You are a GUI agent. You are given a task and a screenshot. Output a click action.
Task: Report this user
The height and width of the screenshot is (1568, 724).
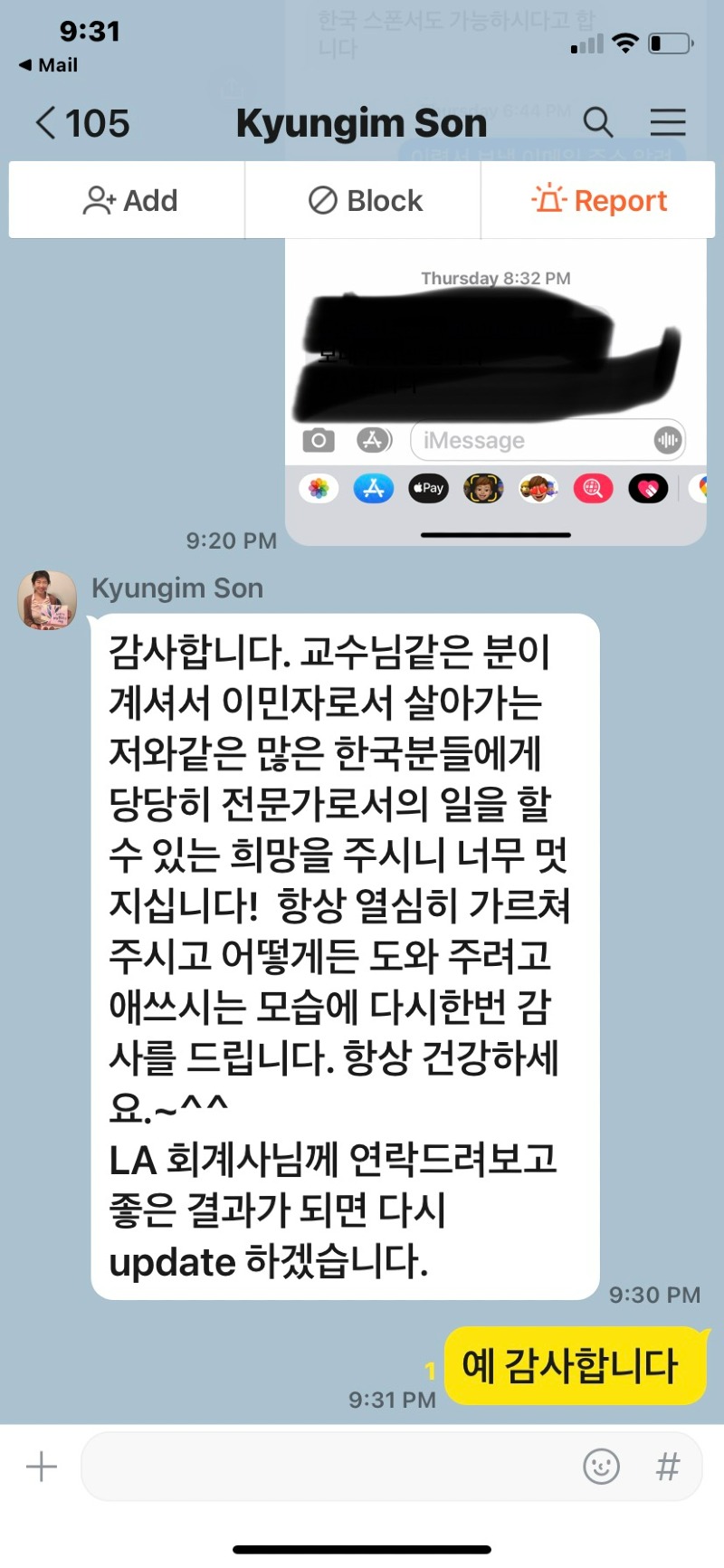[x=599, y=200]
